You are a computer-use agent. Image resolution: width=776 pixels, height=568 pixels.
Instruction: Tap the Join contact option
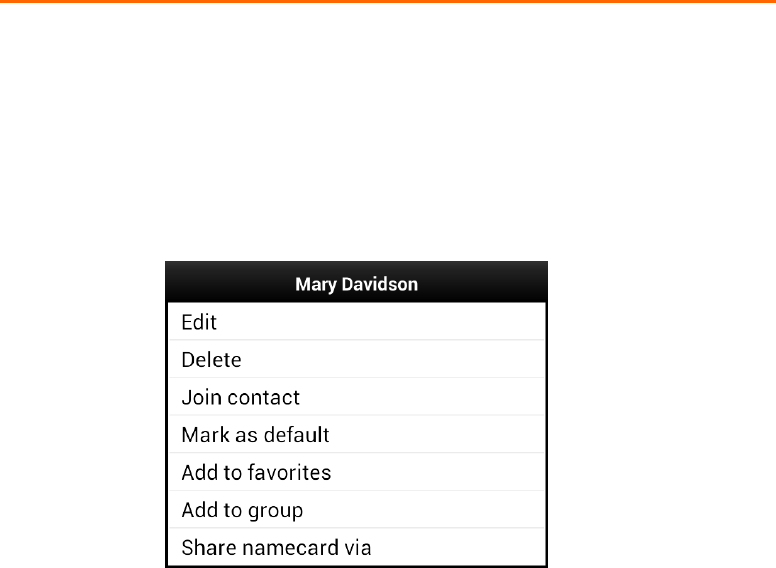pos(356,397)
